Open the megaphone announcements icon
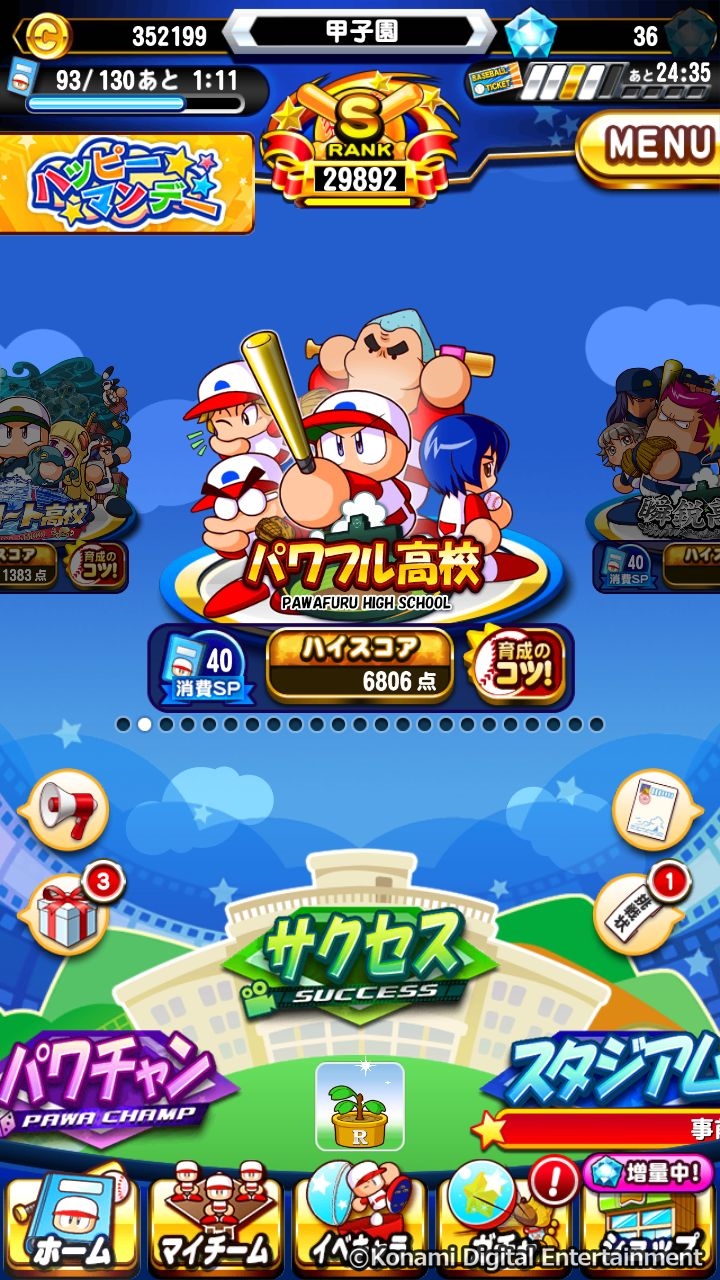This screenshot has height=1280, width=720. click(x=68, y=808)
